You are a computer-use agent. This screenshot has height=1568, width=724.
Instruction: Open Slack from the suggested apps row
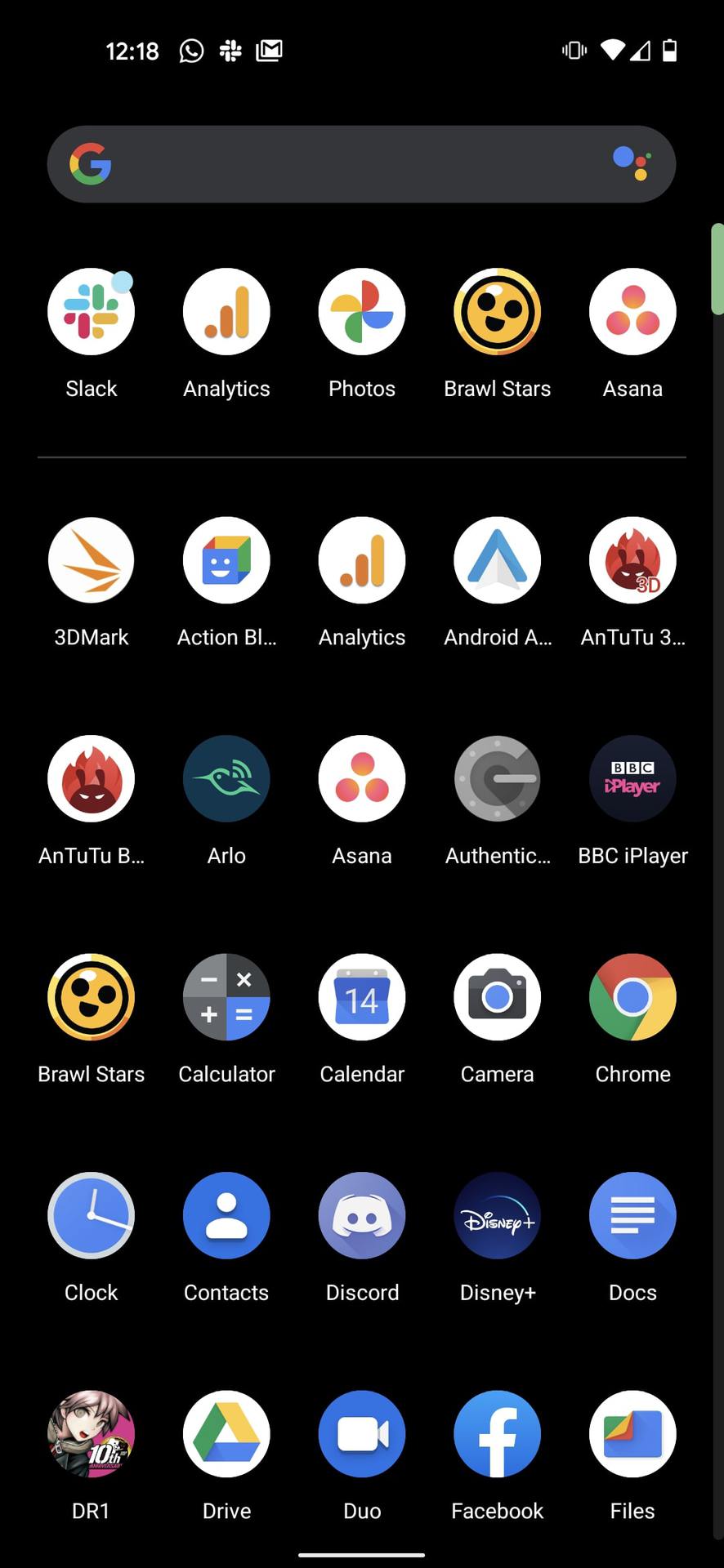(x=91, y=312)
